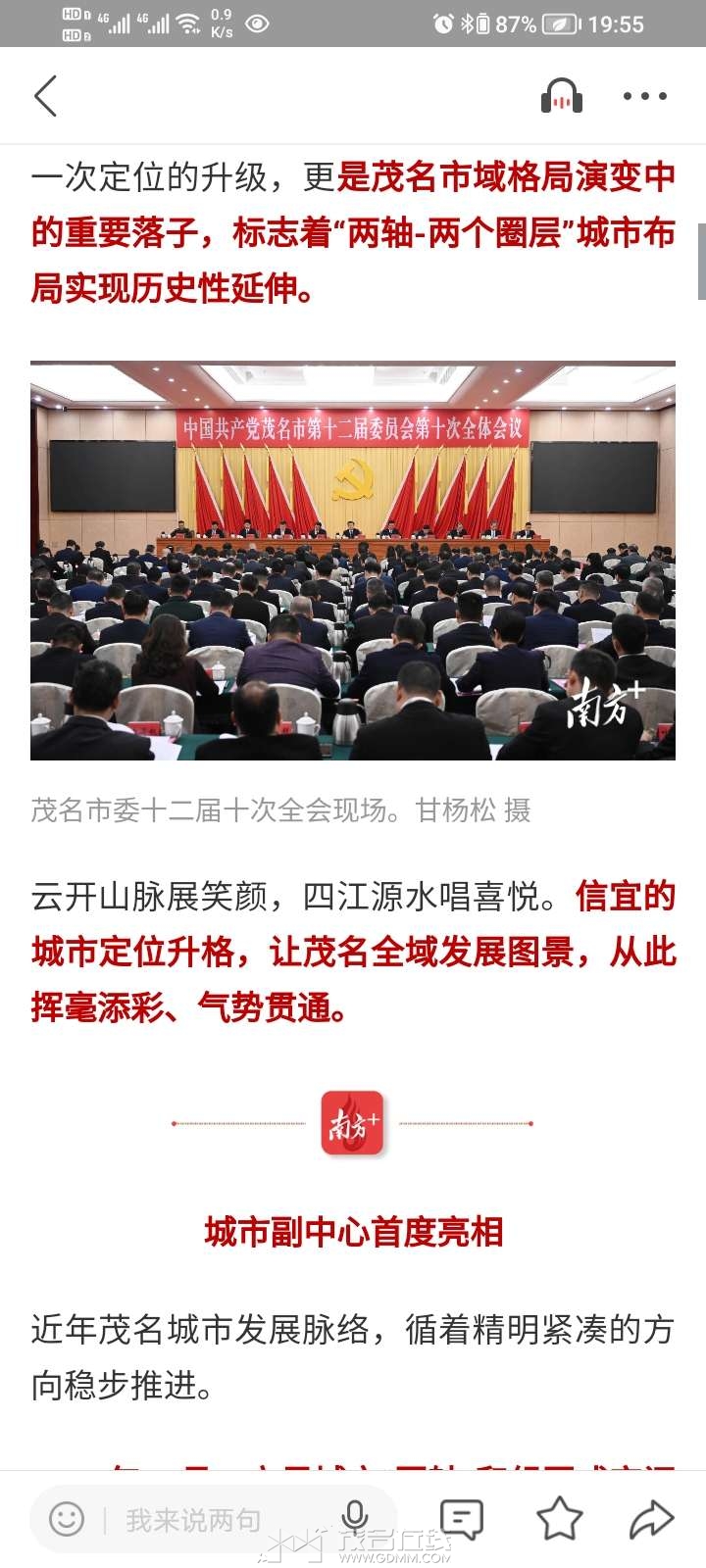706x1568 pixels.
Task: Open the emoji picker
Action: tap(67, 1520)
